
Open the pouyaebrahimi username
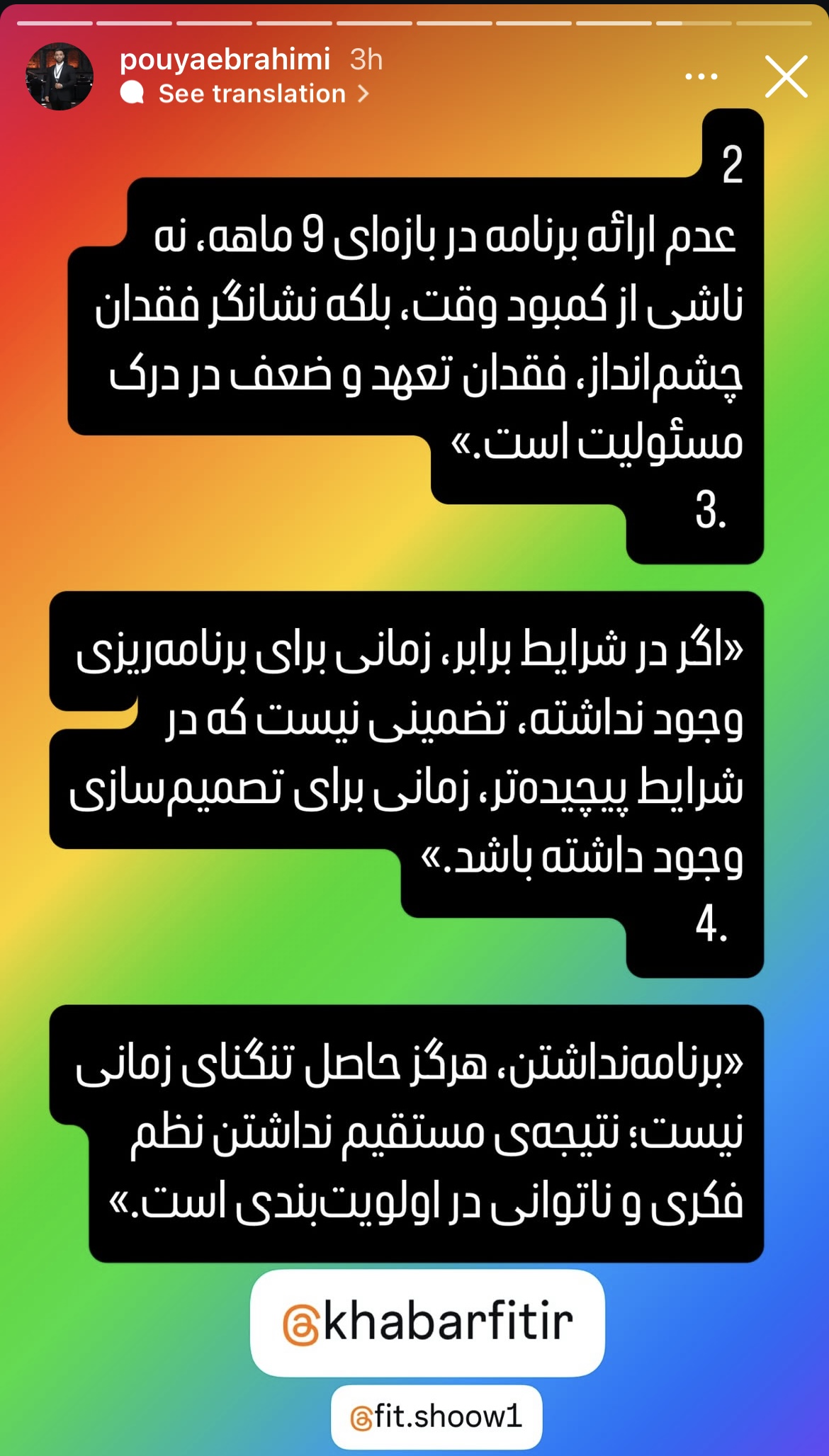225,59
